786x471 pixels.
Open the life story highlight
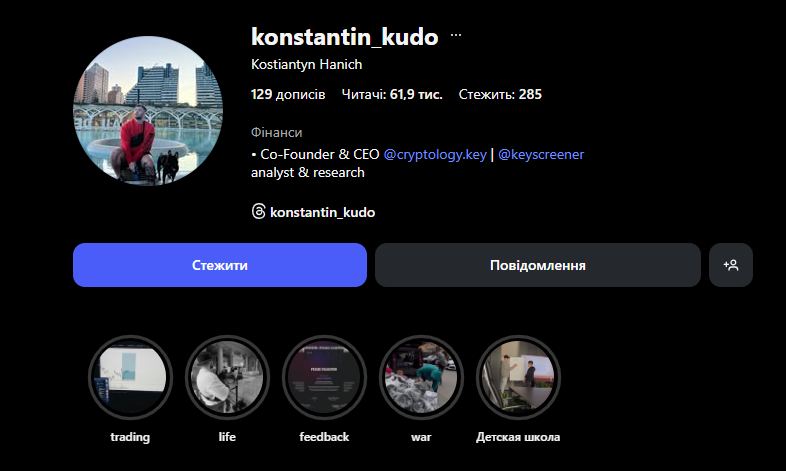[x=227, y=376]
